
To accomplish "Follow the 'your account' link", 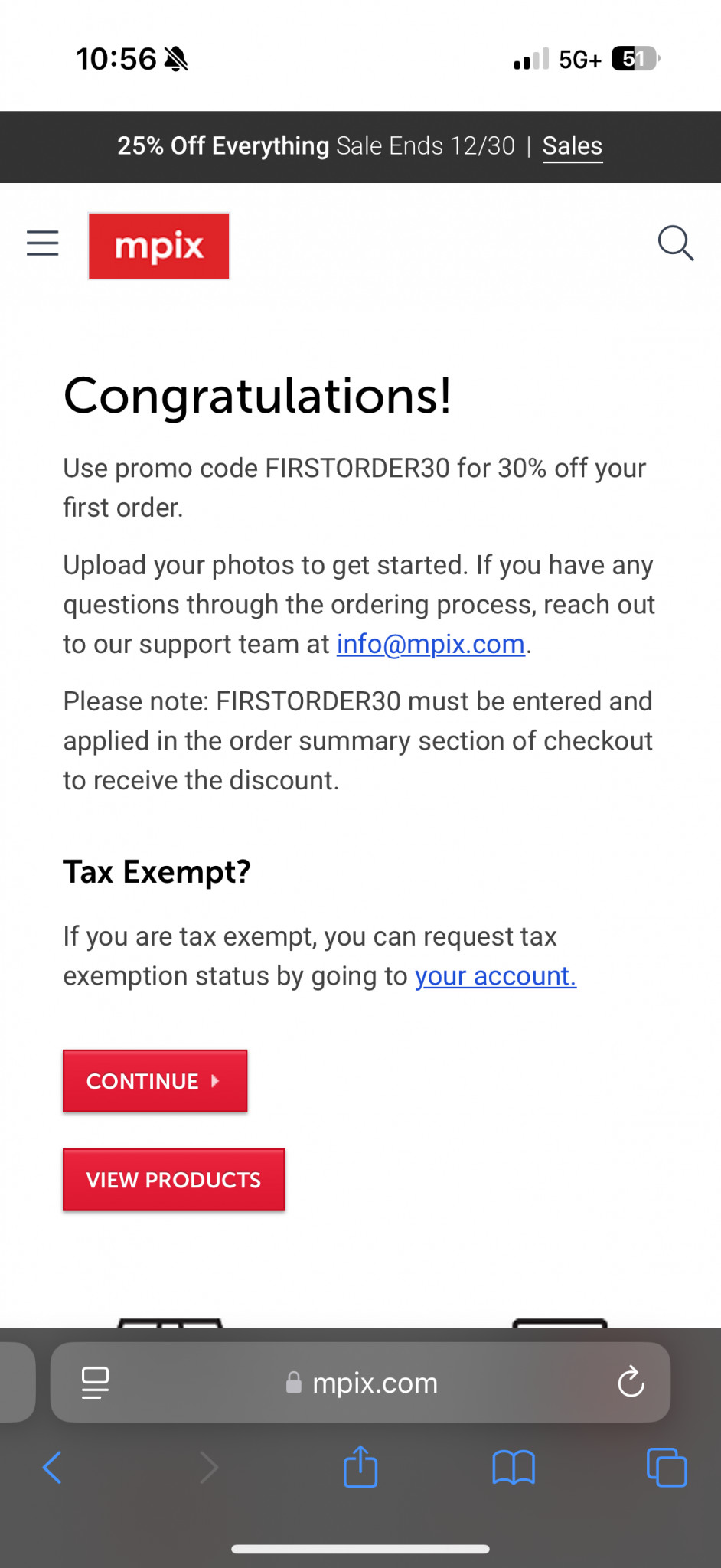I will point(496,976).
